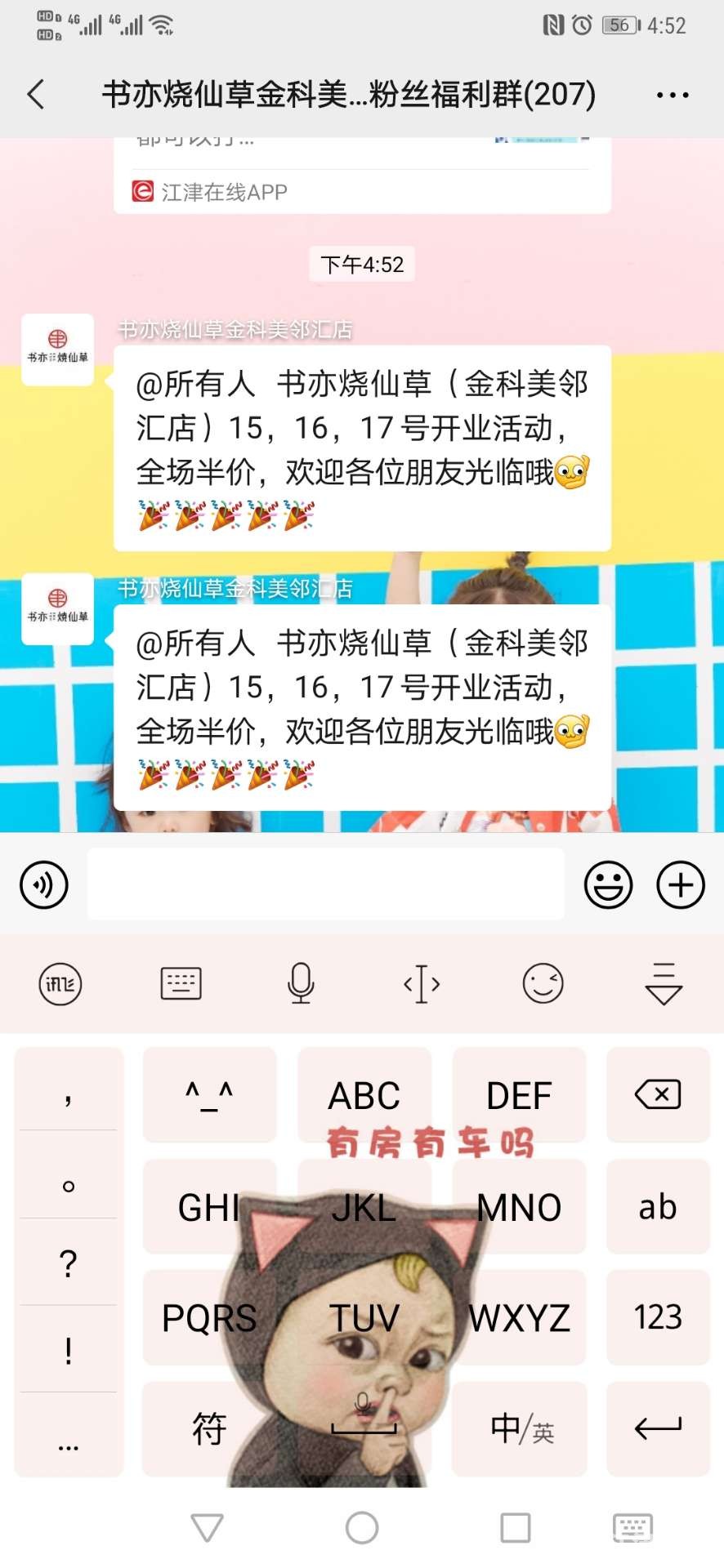724x1568 pixels.
Task: Tap the 123 number key
Action: pyautogui.click(x=658, y=1316)
